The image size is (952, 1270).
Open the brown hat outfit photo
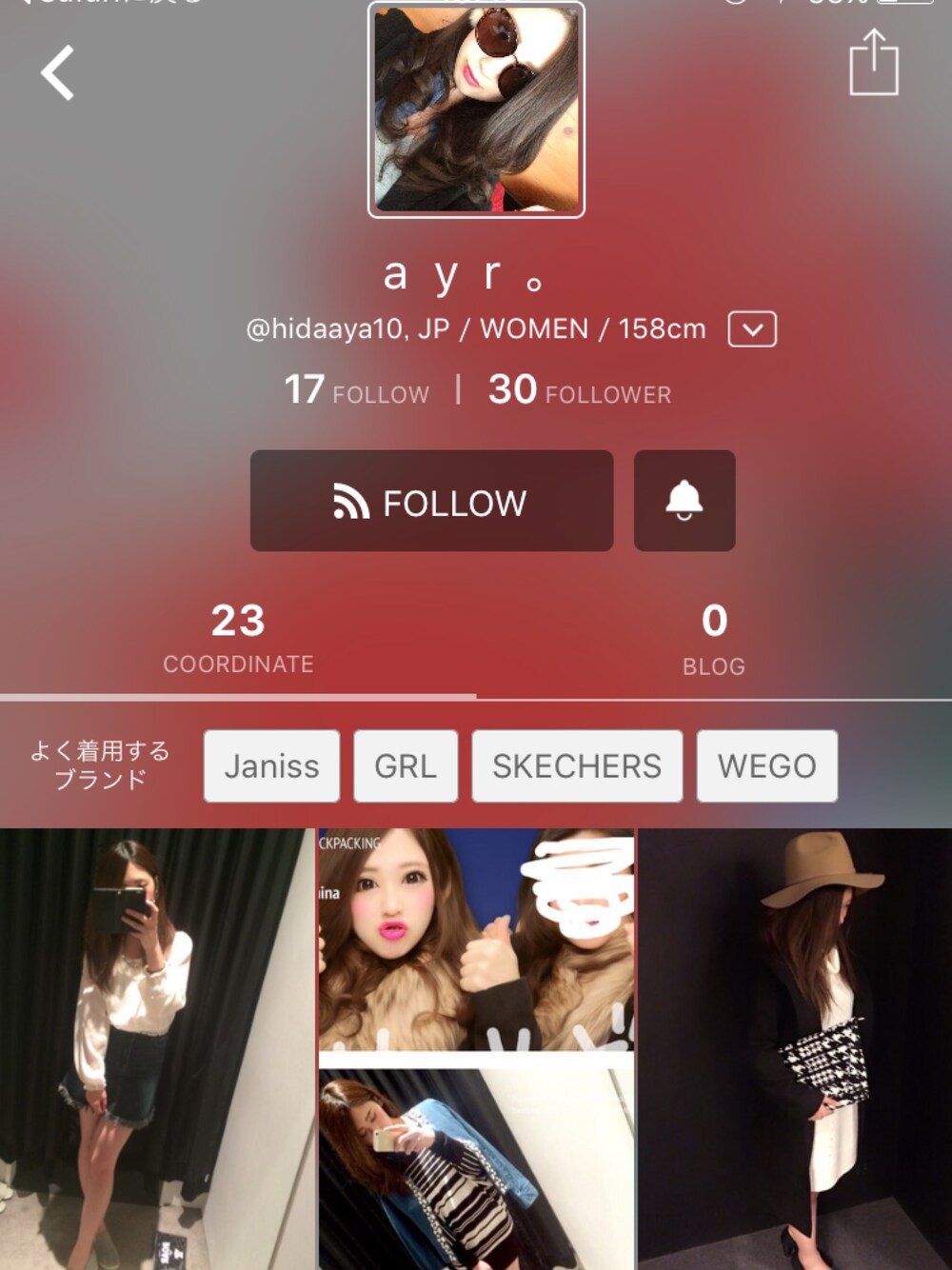tap(795, 1047)
